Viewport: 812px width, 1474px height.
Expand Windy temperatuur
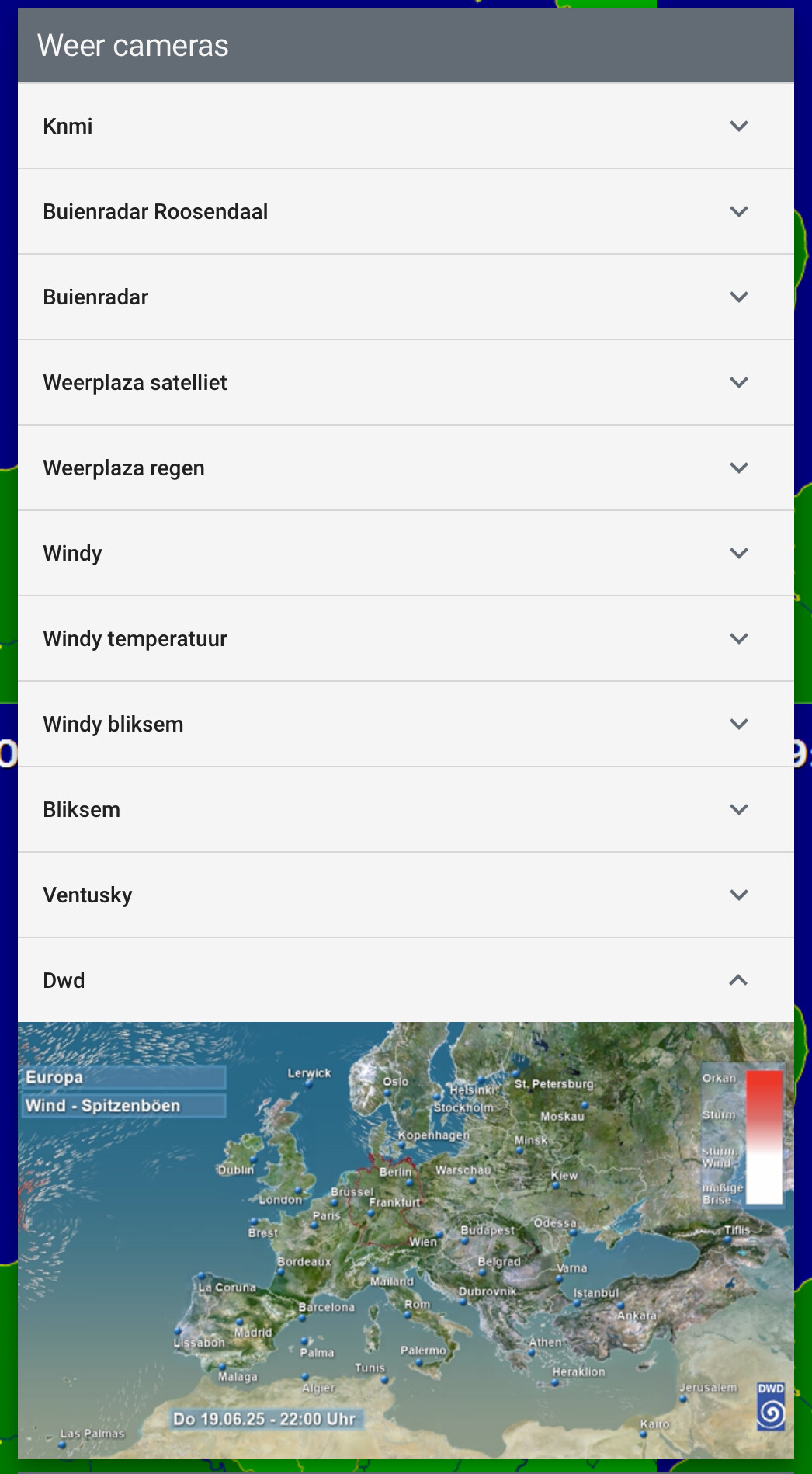pyautogui.click(x=406, y=638)
